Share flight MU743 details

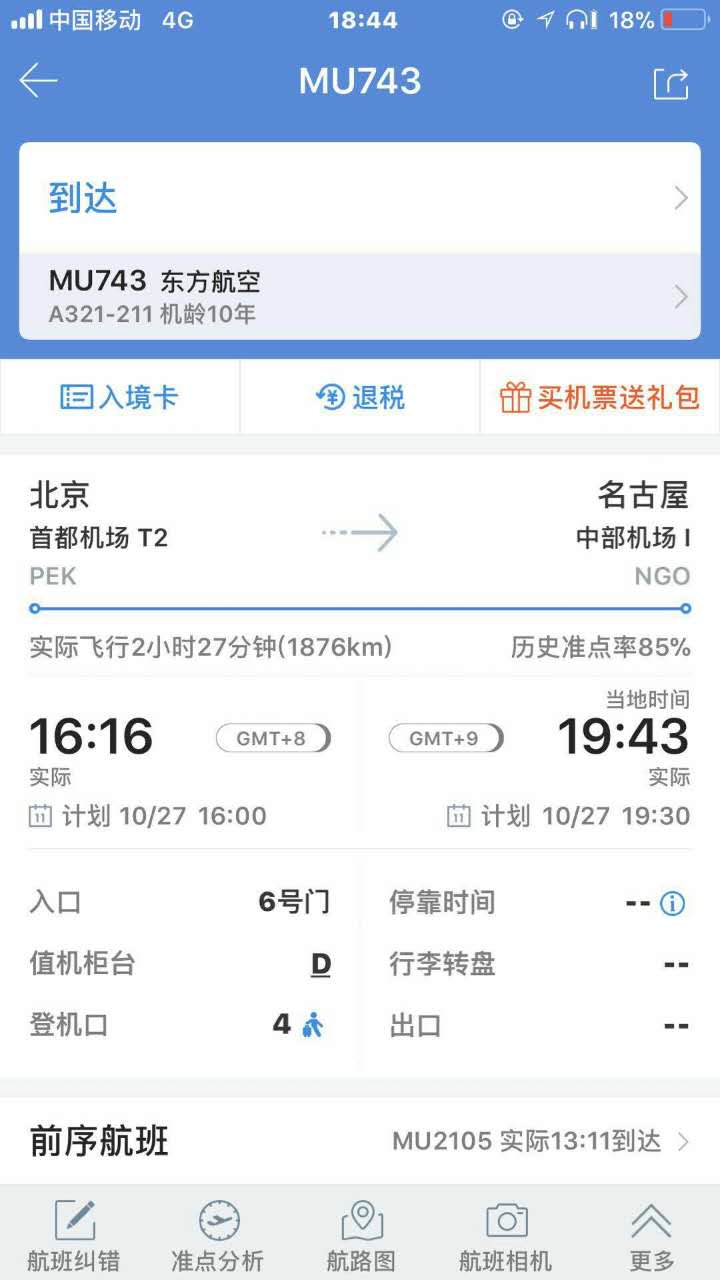click(x=671, y=83)
